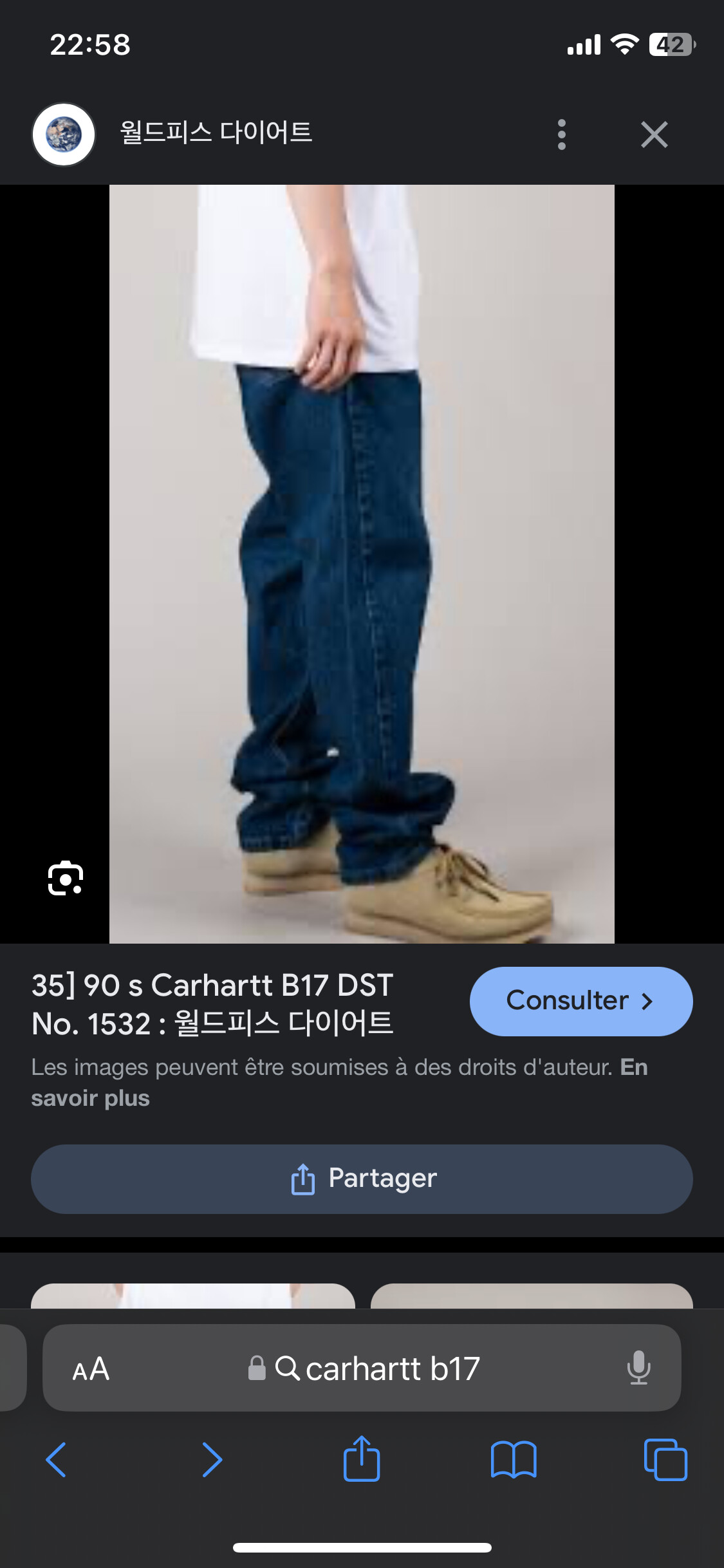Go back to the previous page

coord(56,1459)
